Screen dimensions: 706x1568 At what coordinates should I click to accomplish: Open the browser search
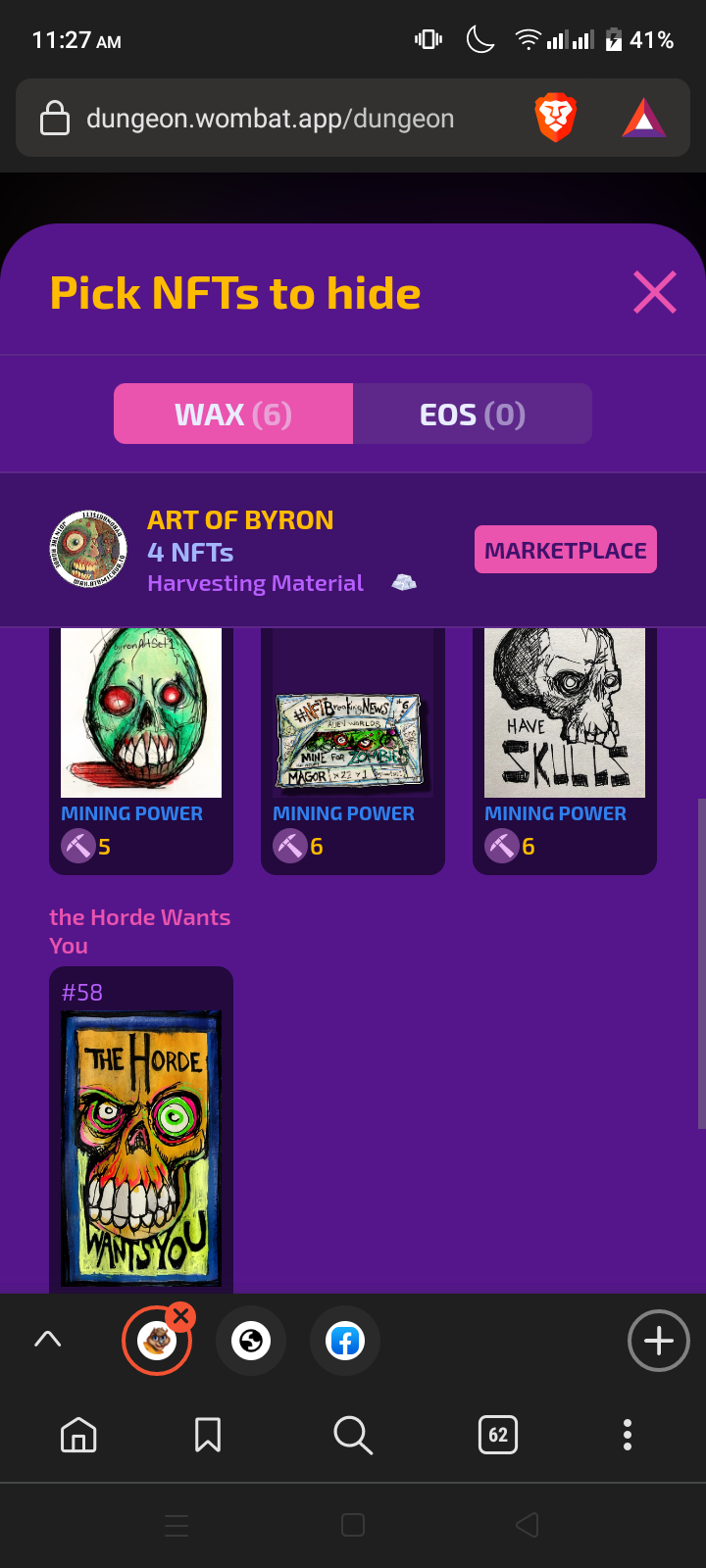click(353, 1436)
